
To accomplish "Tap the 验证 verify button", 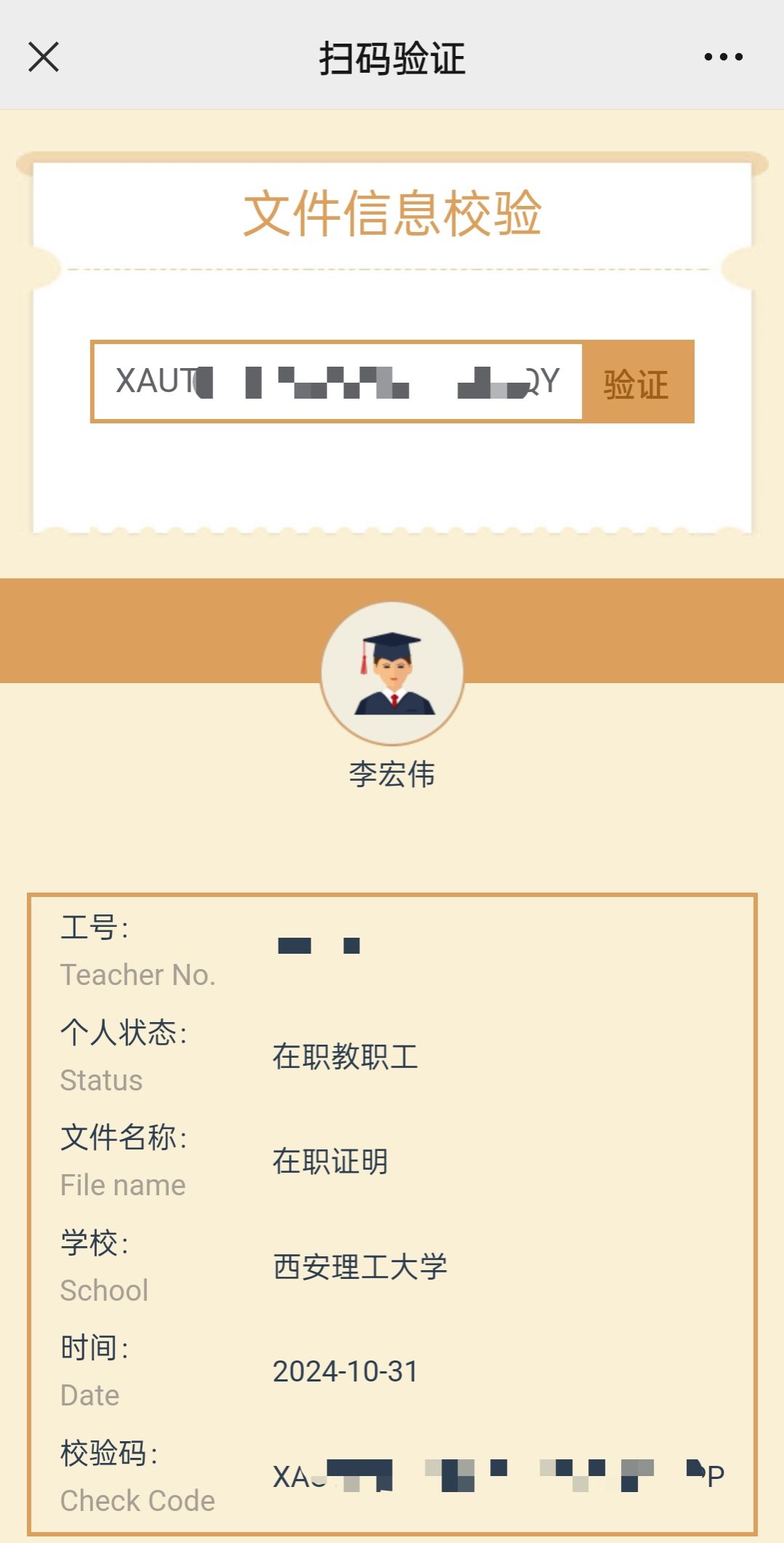I will click(637, 383).
